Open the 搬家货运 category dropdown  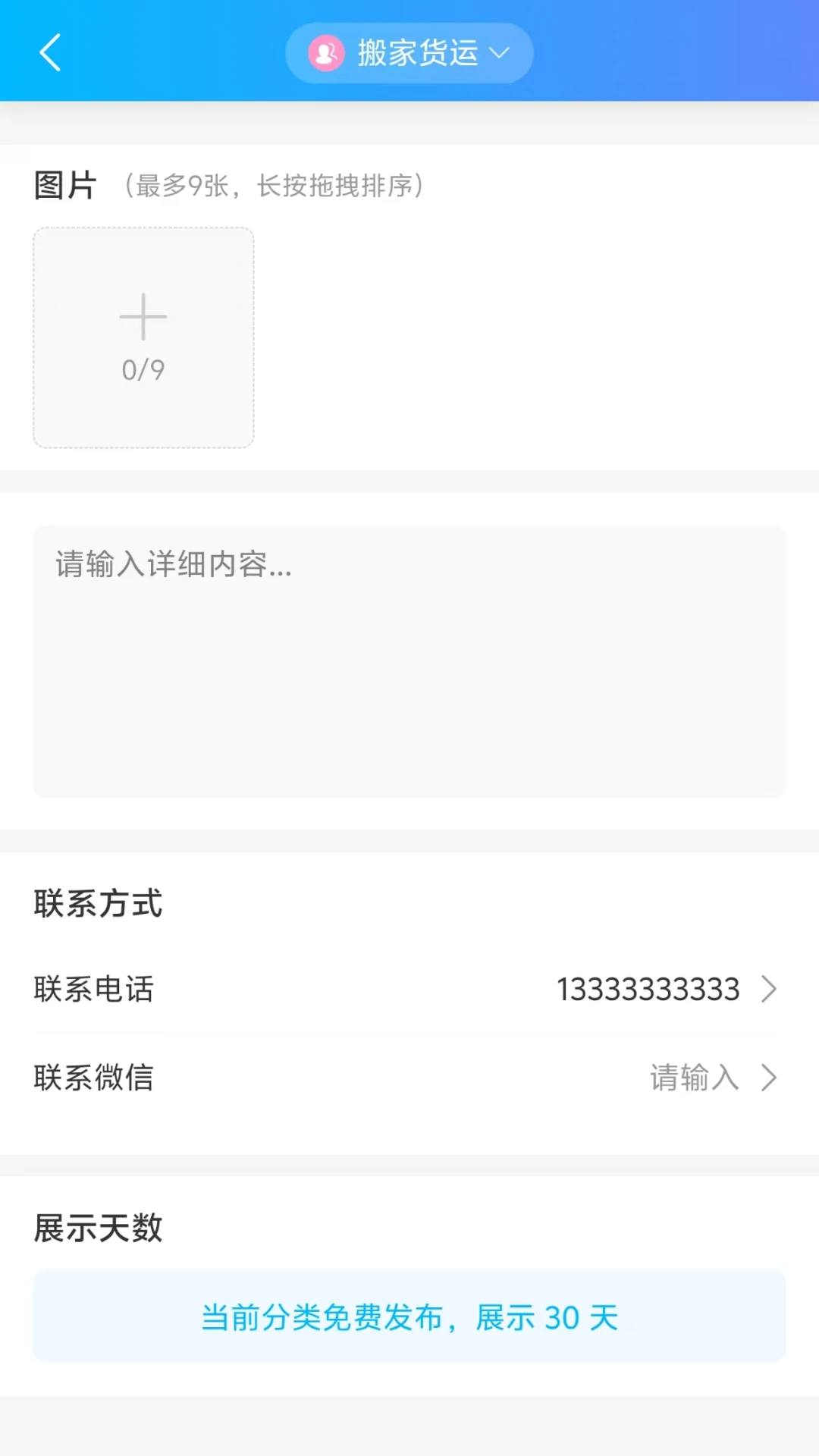click(x=409, y=53)
